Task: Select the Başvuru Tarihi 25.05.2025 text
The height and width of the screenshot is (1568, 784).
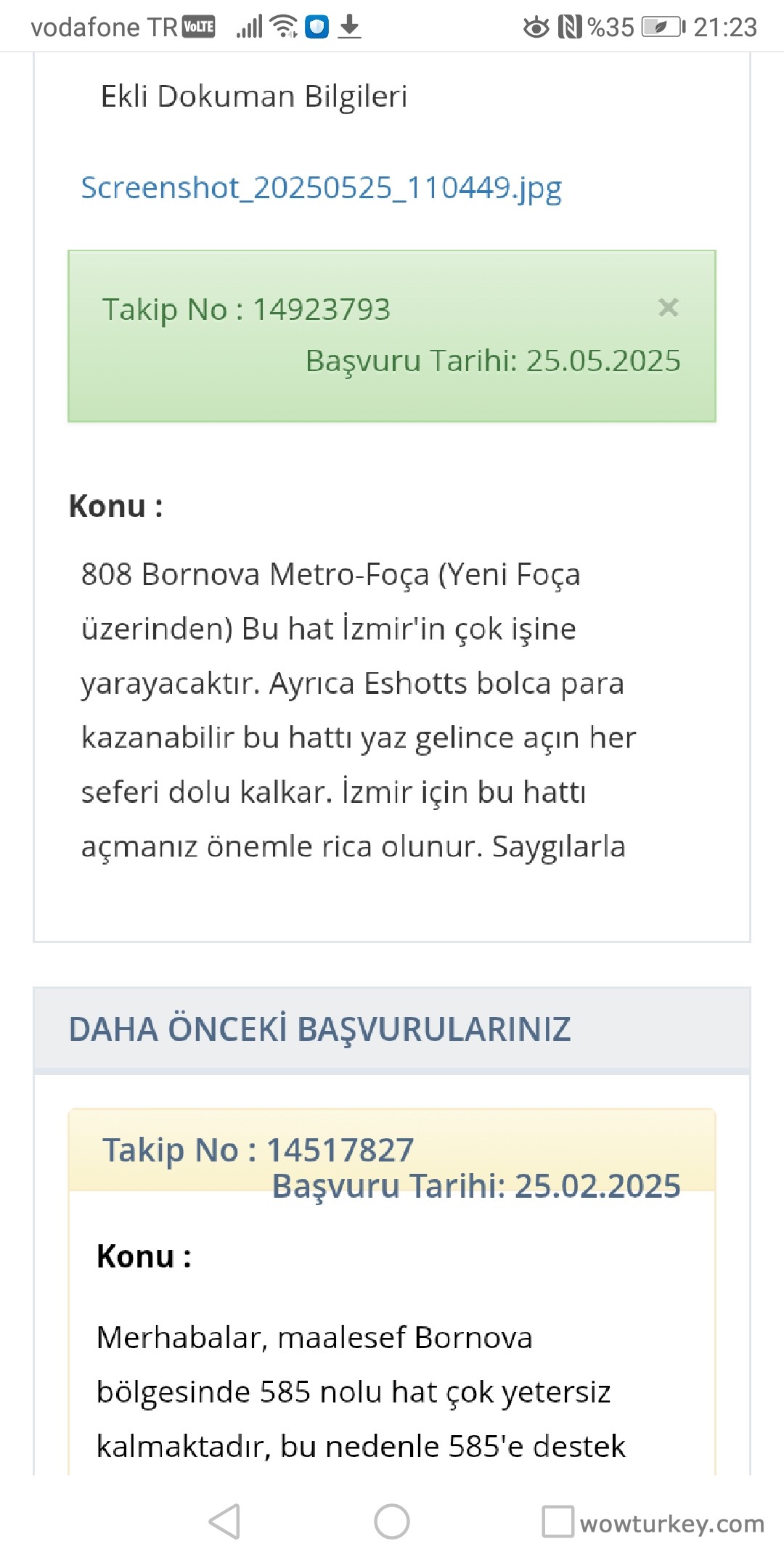Action: pyautogui.click(x=493, y=360)
